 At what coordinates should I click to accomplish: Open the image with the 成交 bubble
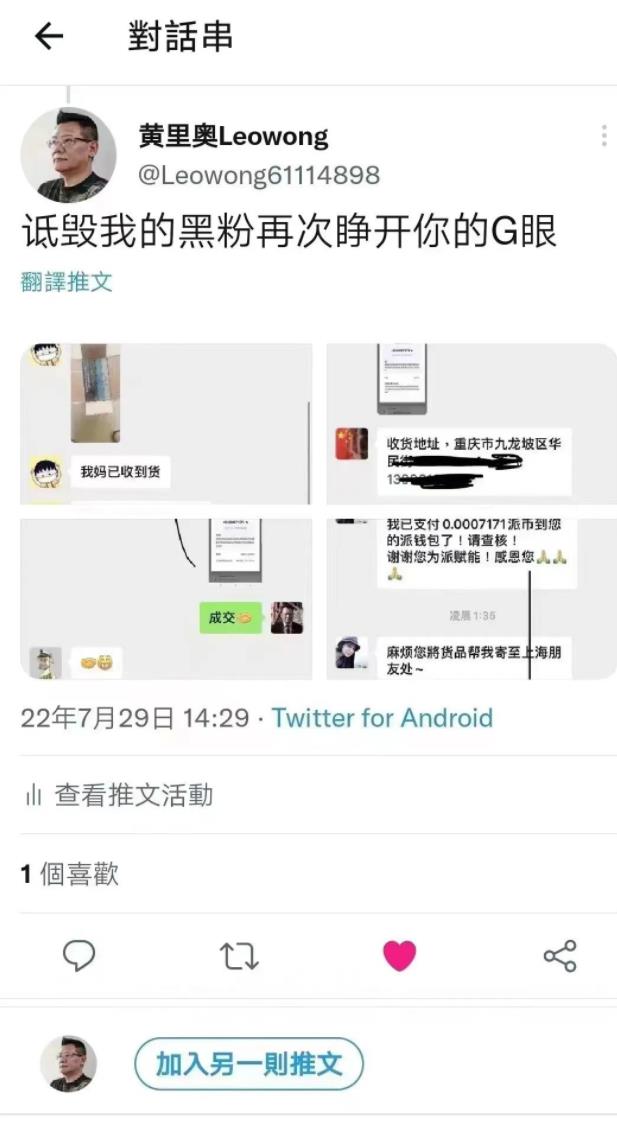166,598
